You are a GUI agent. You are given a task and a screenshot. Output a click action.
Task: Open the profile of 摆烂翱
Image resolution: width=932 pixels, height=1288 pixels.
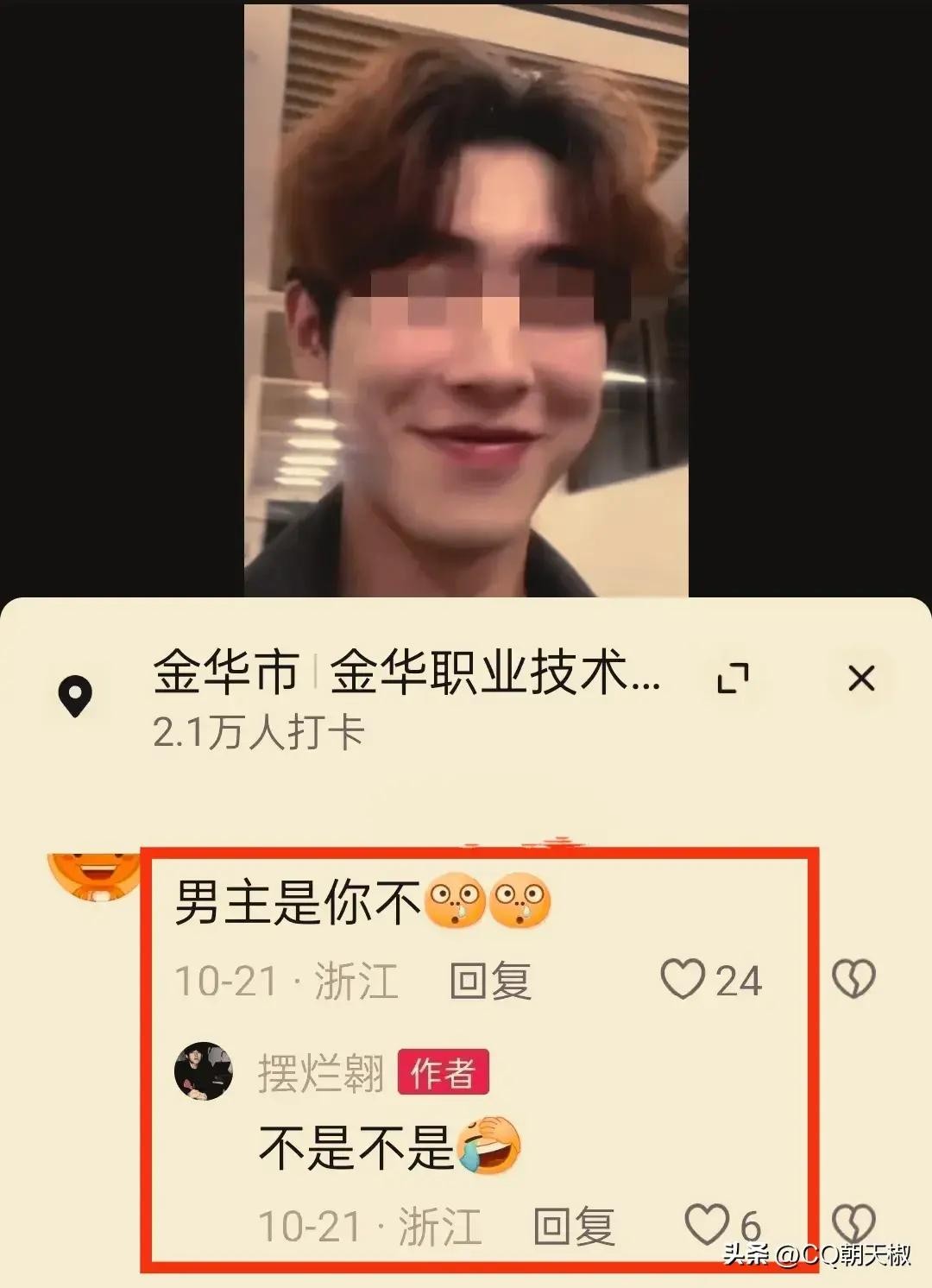click(x=320, y=1073)
